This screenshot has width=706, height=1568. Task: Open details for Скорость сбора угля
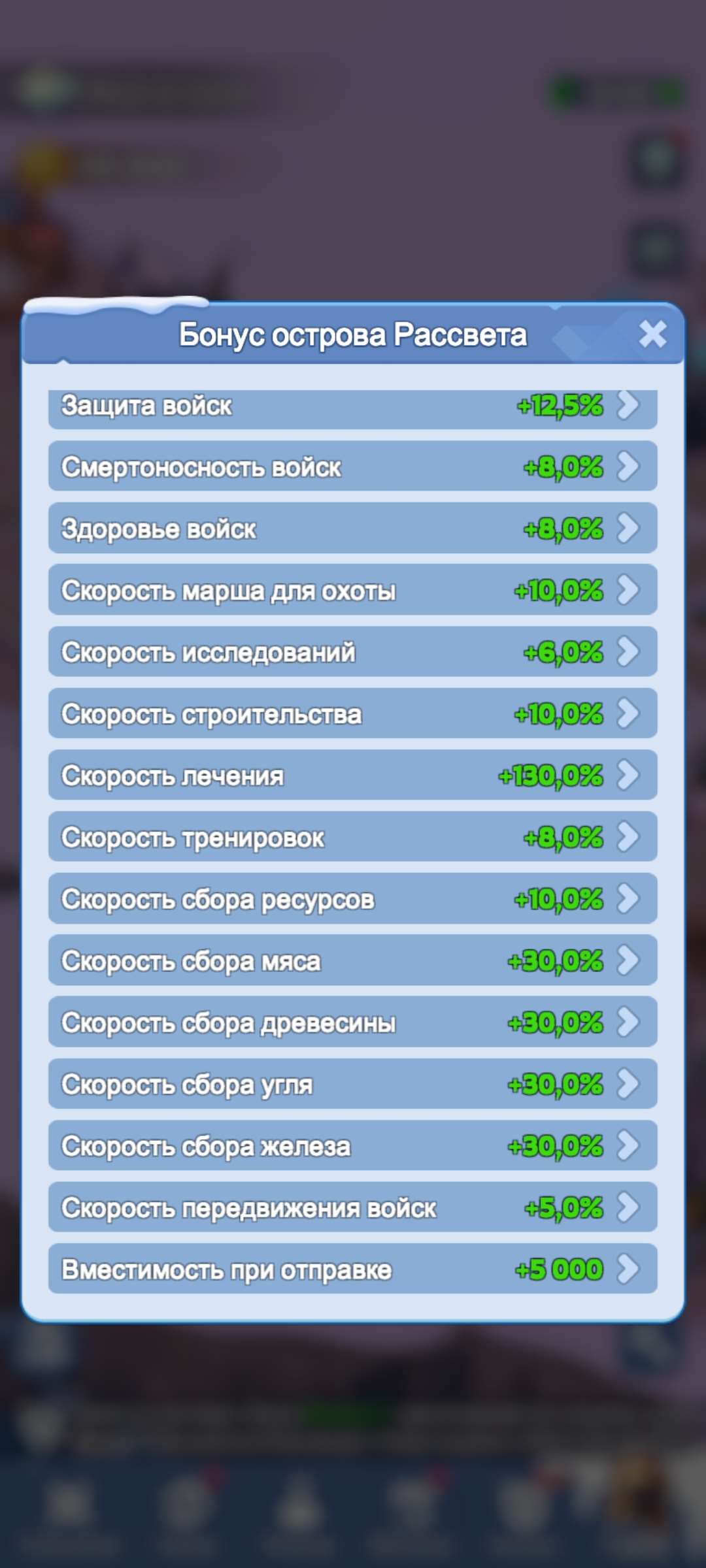[x=629, y=1084]
